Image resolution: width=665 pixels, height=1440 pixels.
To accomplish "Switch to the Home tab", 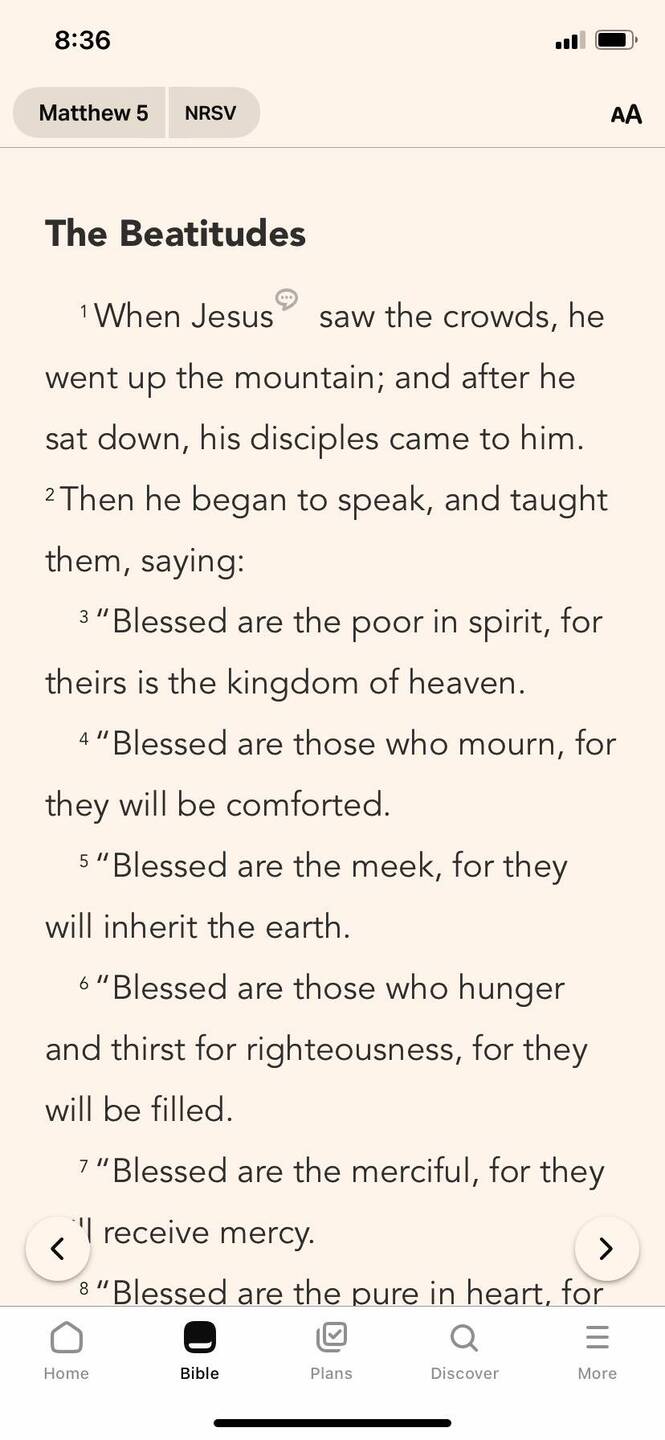I will pos(66,1350).
